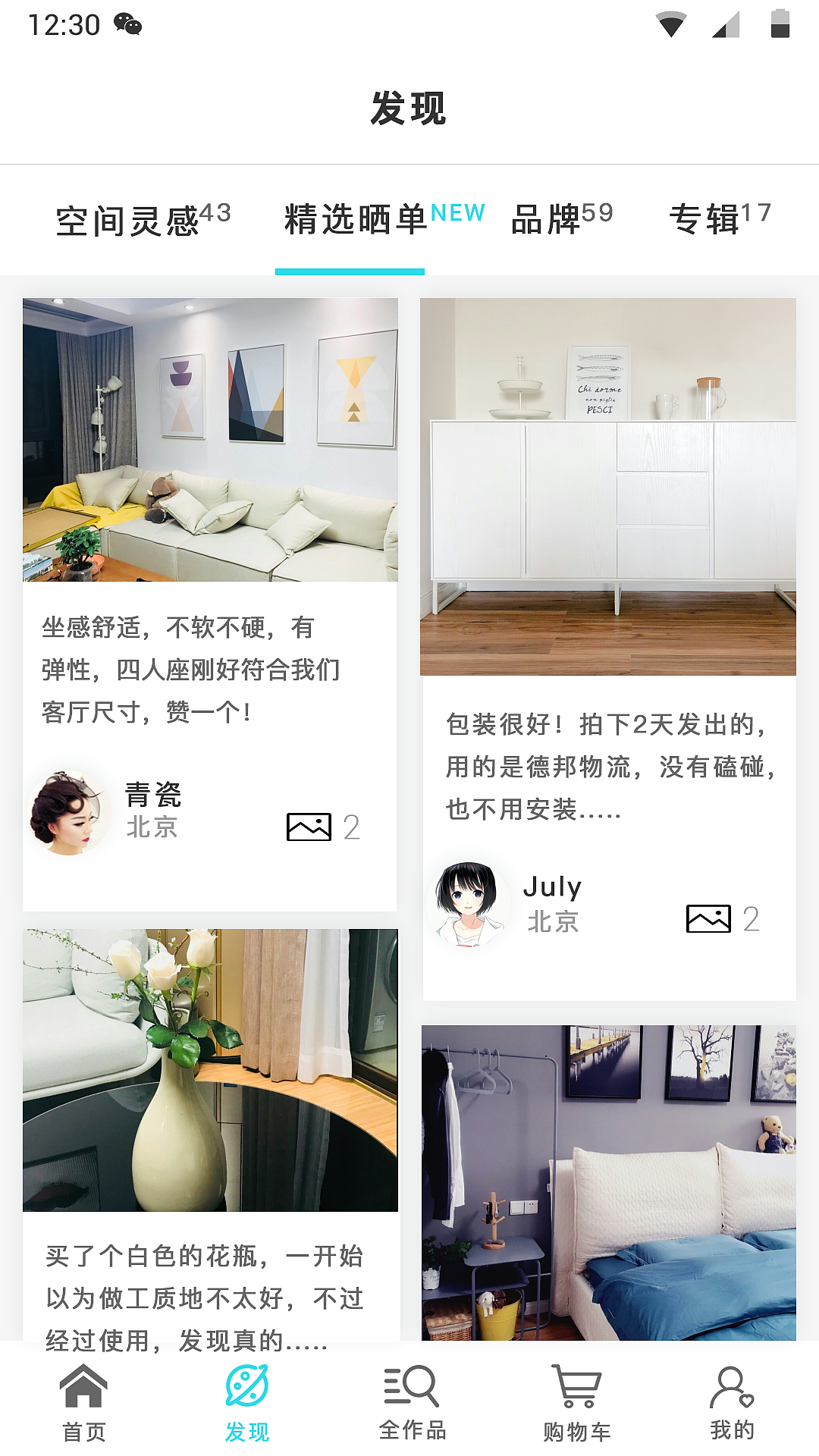Open July's white cabinet review card
Viewport: 819px width, 1456px height.
click(x=608, y=487)
